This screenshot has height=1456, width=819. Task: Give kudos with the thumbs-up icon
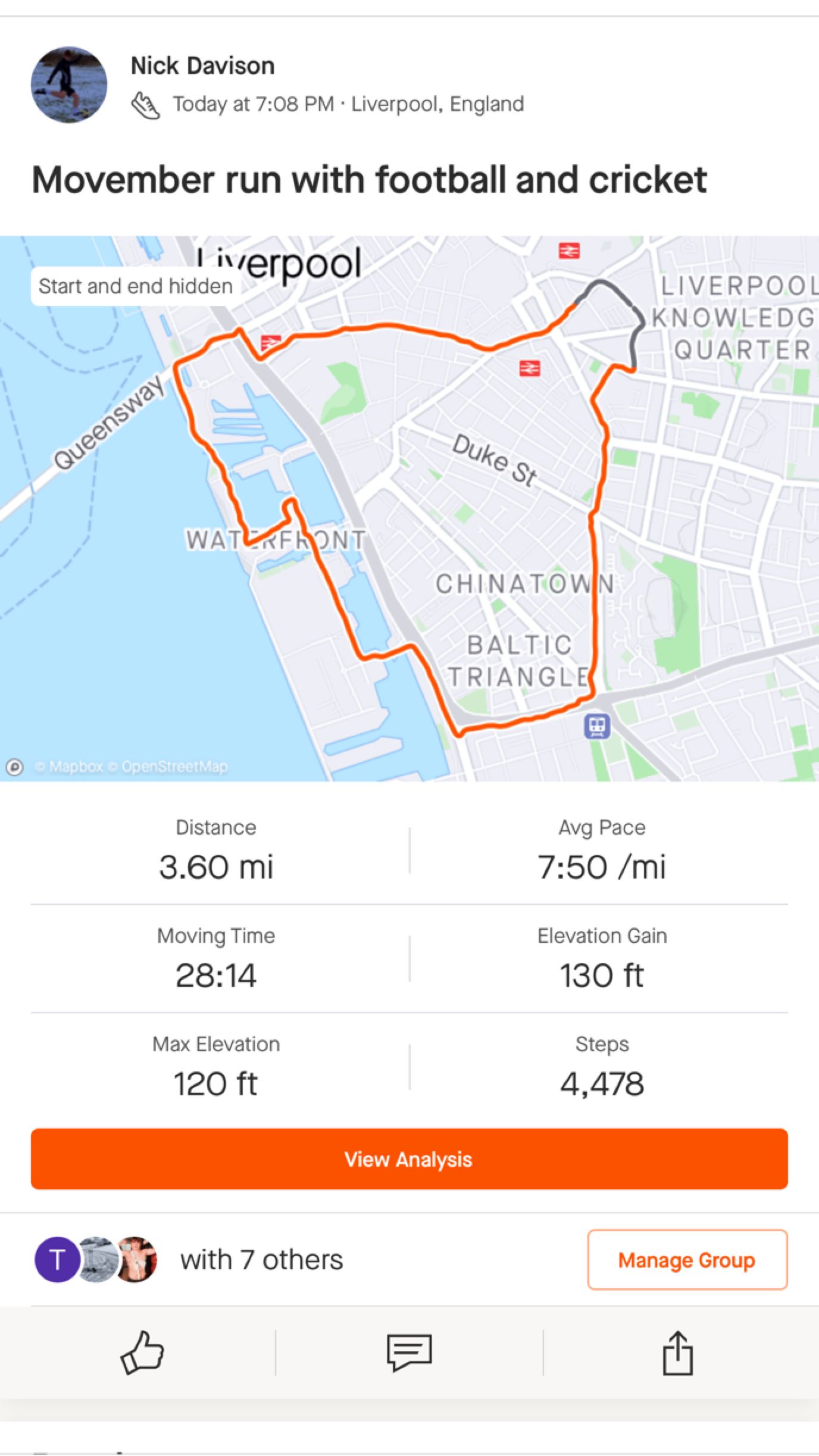point(142,1354)
